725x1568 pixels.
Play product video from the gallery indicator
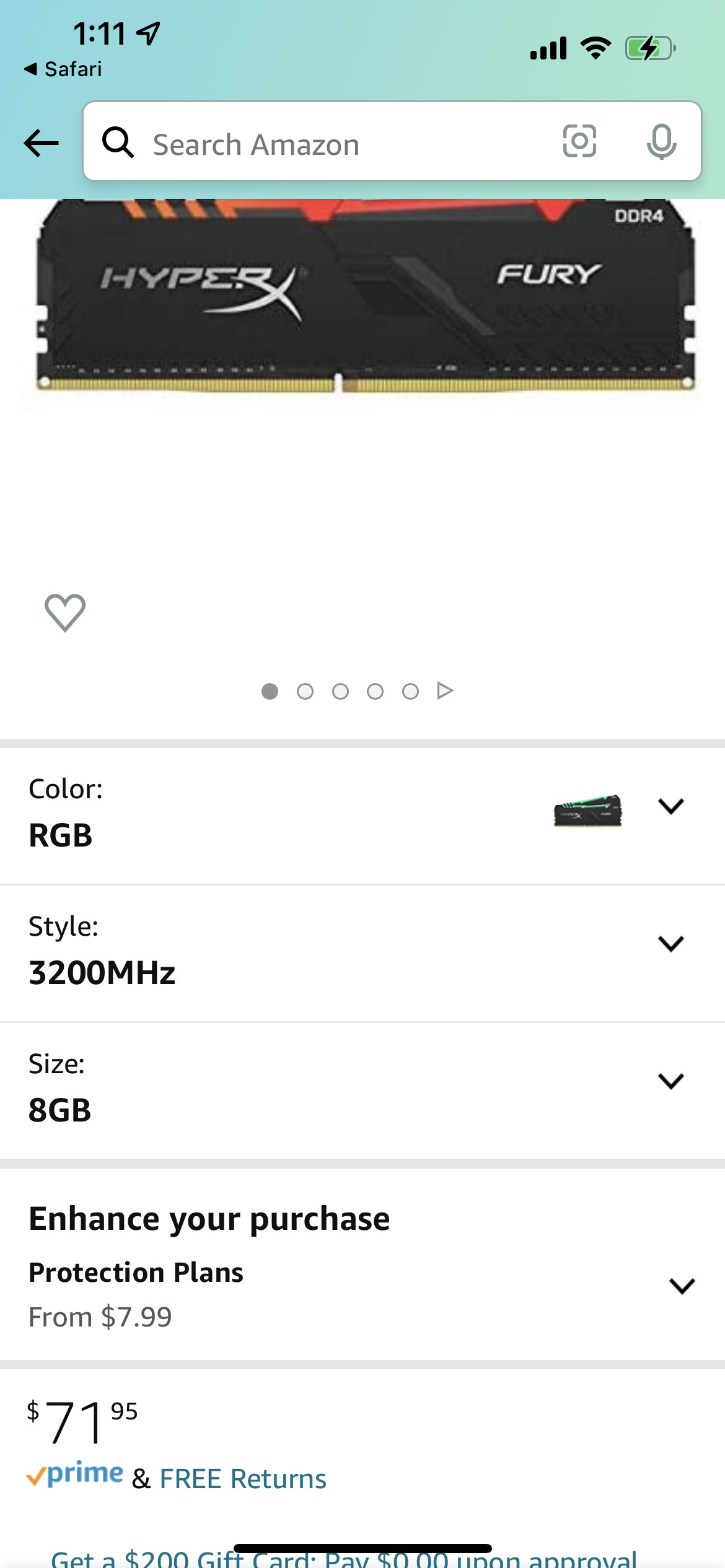[x=445, y=690]
